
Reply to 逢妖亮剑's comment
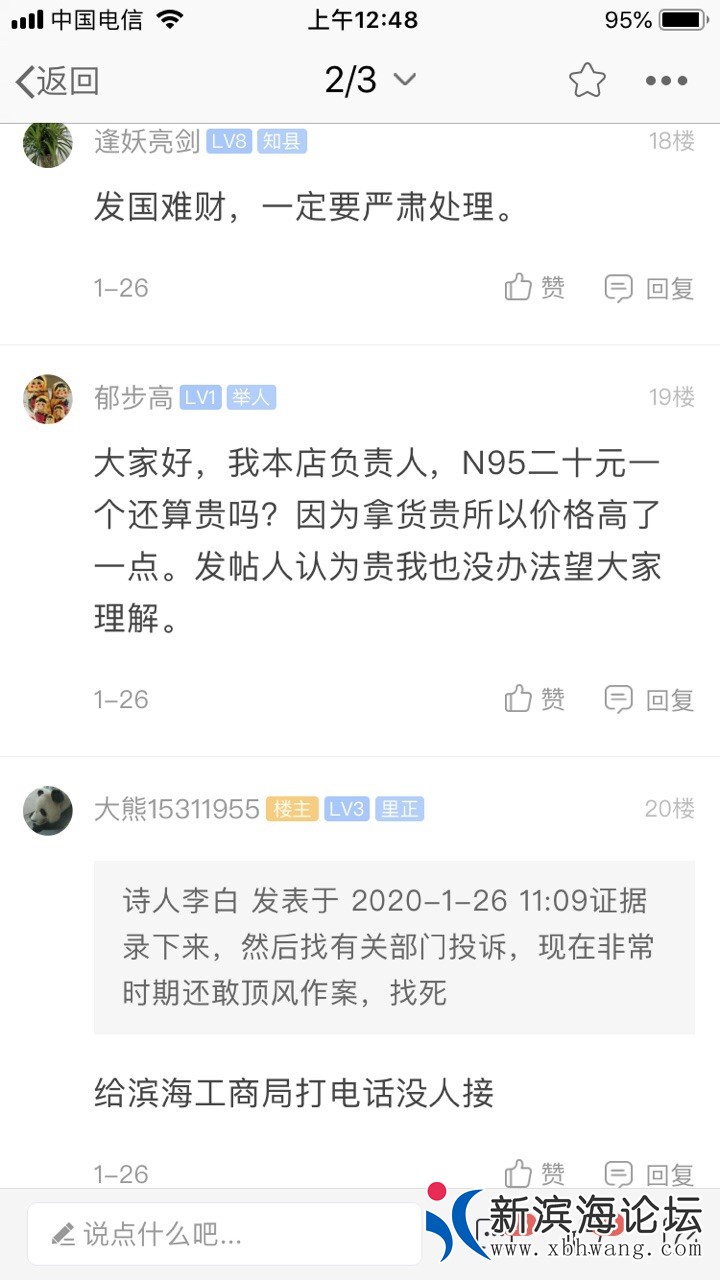650,288
